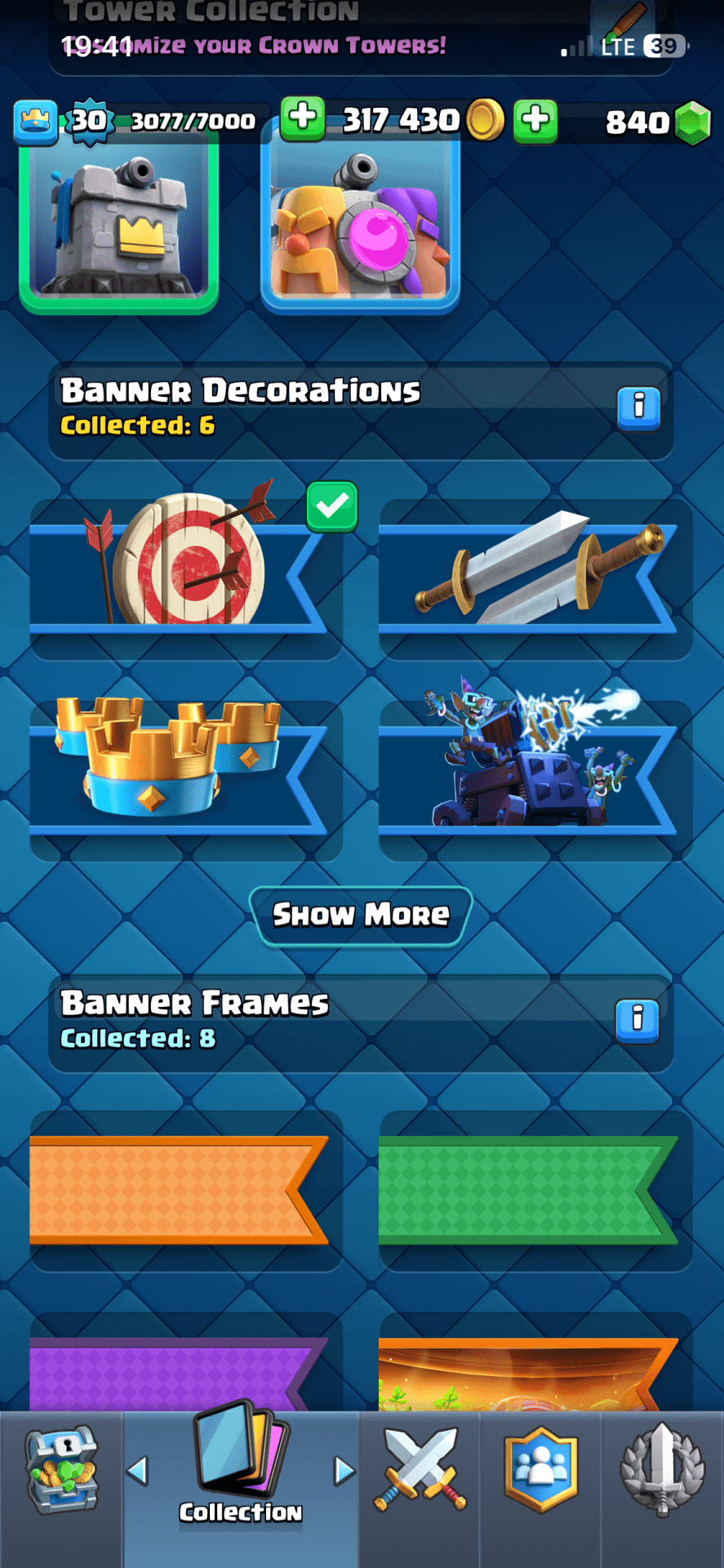Tap the green plus button to add gems
Screen dimensions: 724x1568
[535, 121]
